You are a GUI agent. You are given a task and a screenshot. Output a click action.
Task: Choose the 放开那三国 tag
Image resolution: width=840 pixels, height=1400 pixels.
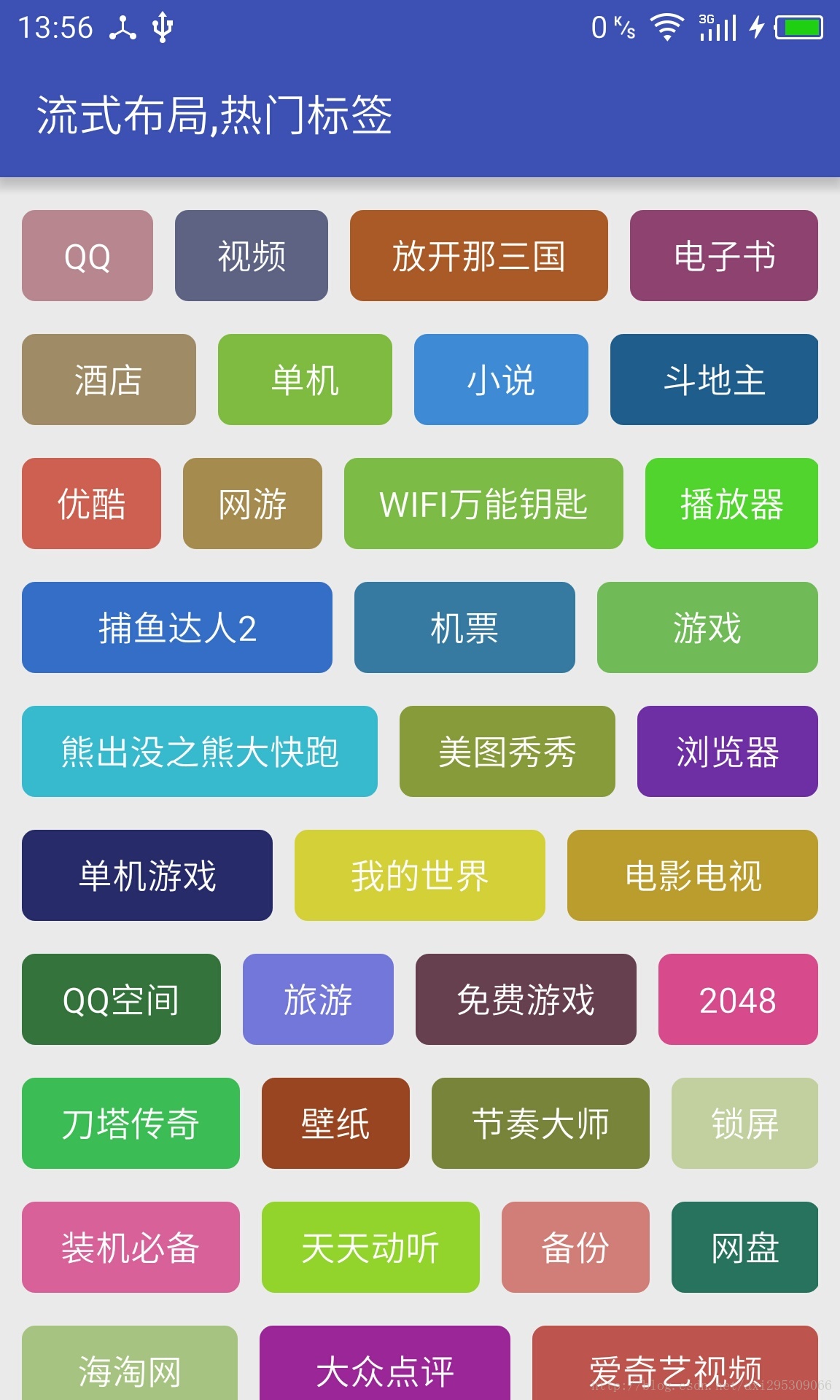point(479,256)
